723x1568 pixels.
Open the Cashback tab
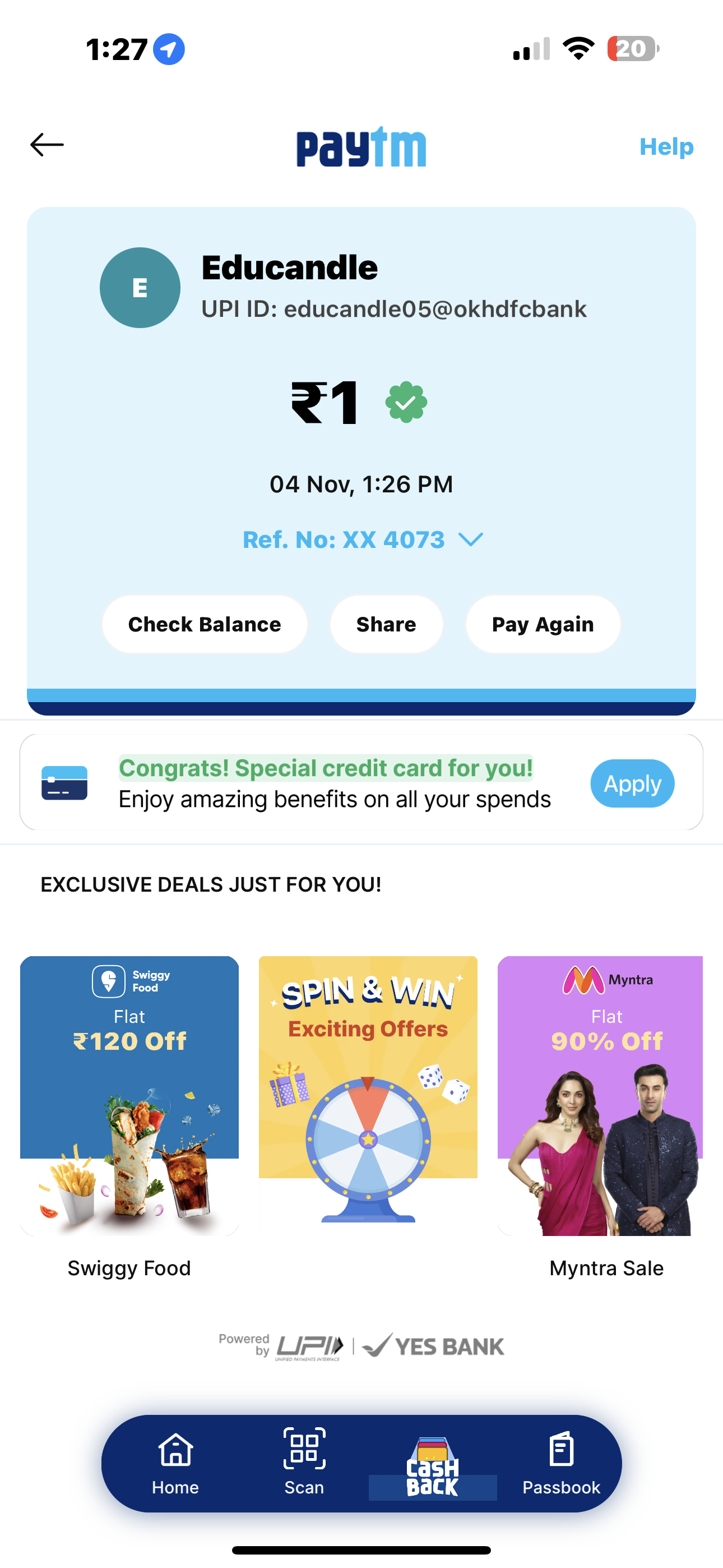(x=432, y=1466)
